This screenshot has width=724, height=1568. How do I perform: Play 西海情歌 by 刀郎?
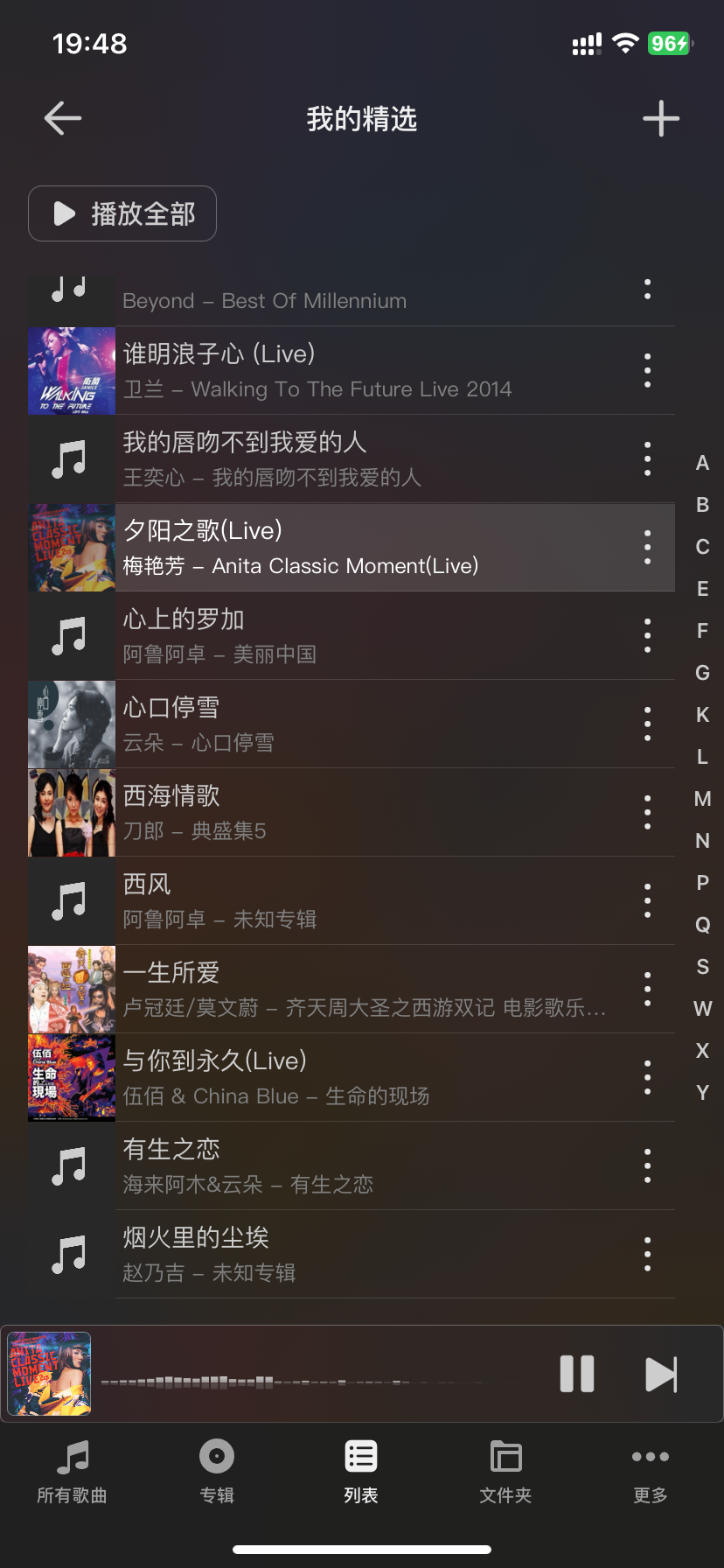click(350, 813)
